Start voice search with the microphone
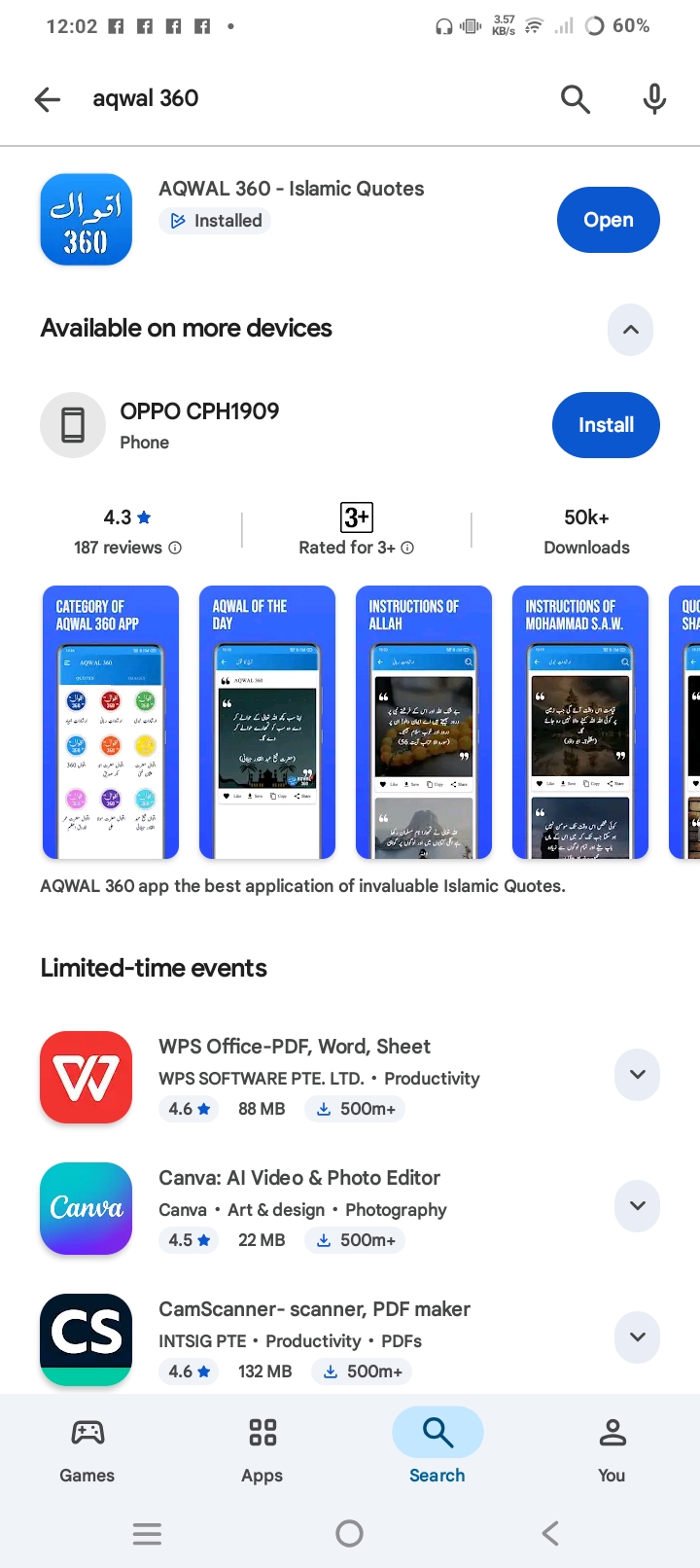 [655, 98]
